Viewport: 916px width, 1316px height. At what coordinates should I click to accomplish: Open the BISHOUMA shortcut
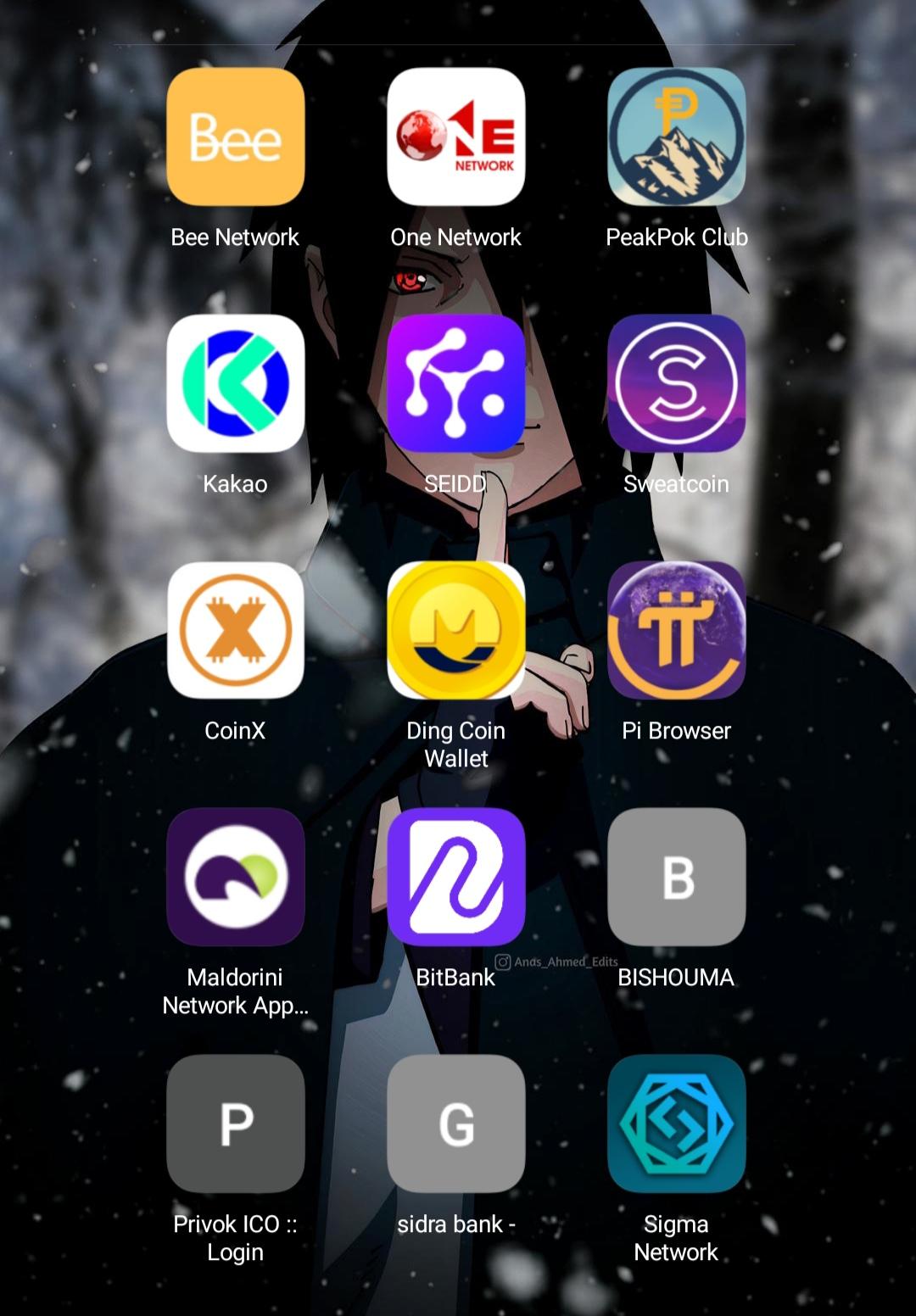pos(676,877)
